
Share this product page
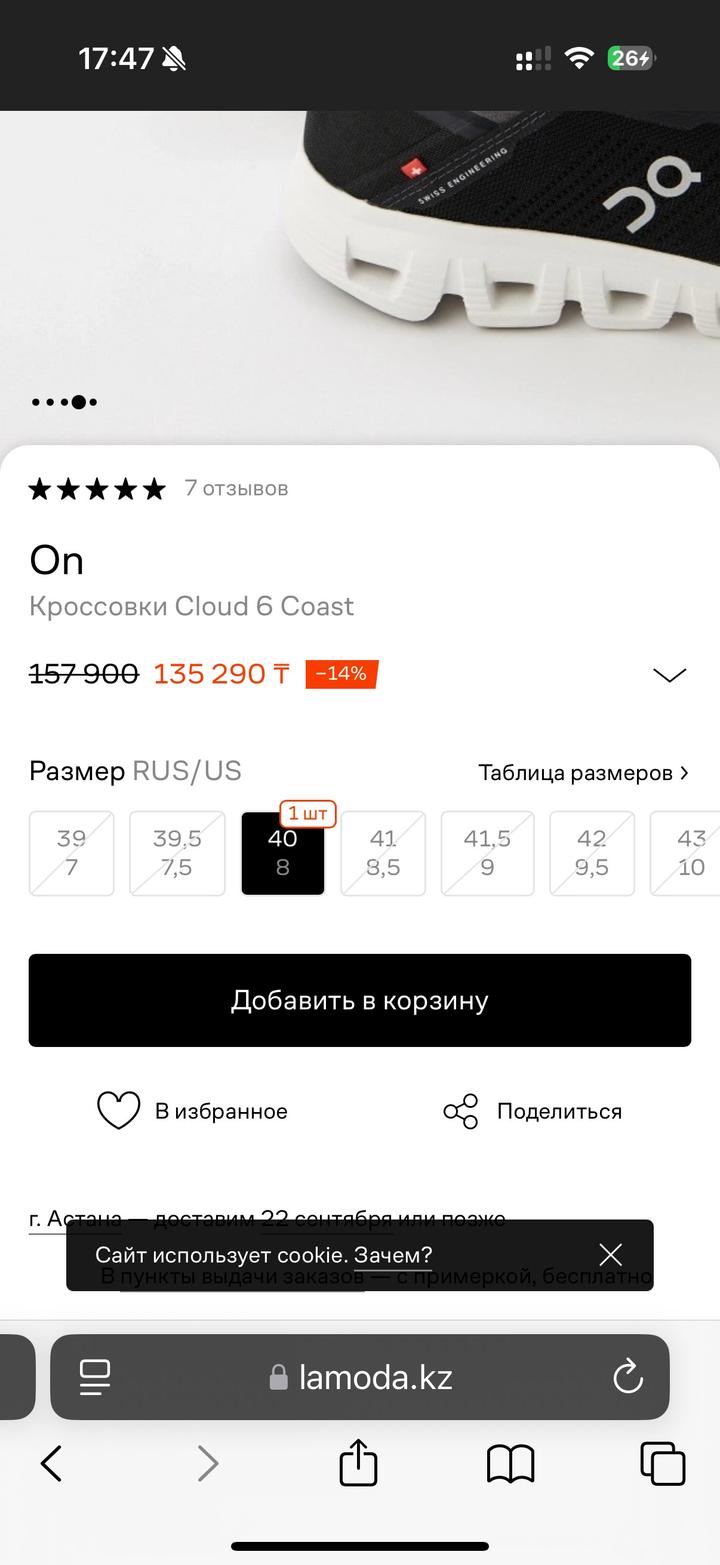coord(533,1111)
